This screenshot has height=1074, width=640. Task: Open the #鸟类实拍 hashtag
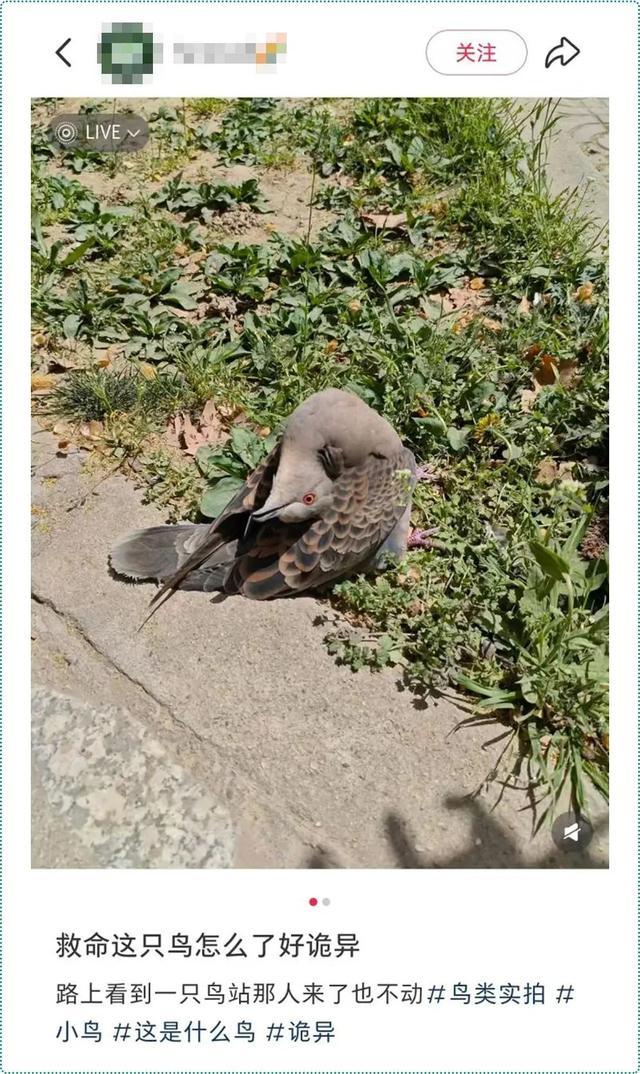tap(487, 994)
